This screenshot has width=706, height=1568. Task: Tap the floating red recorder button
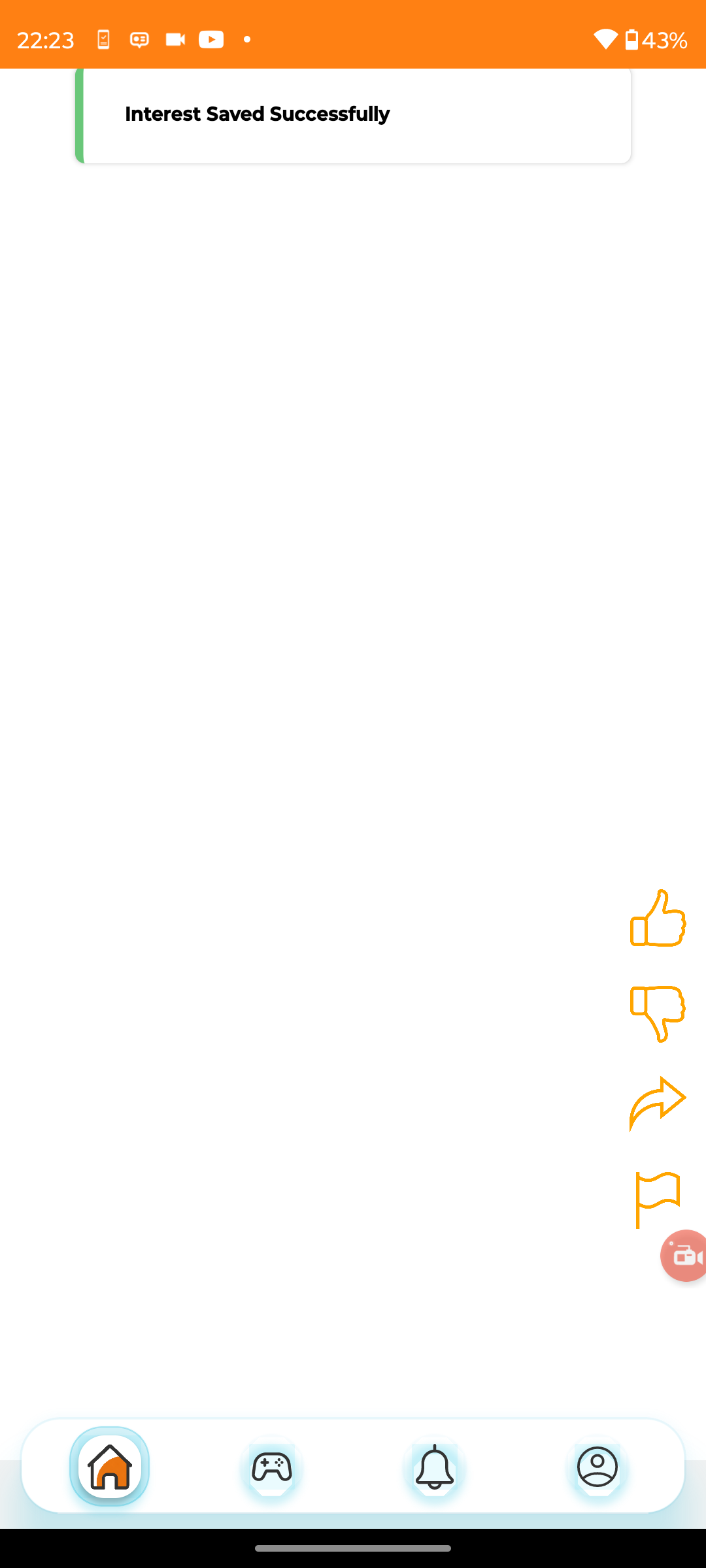[684, 1255]
